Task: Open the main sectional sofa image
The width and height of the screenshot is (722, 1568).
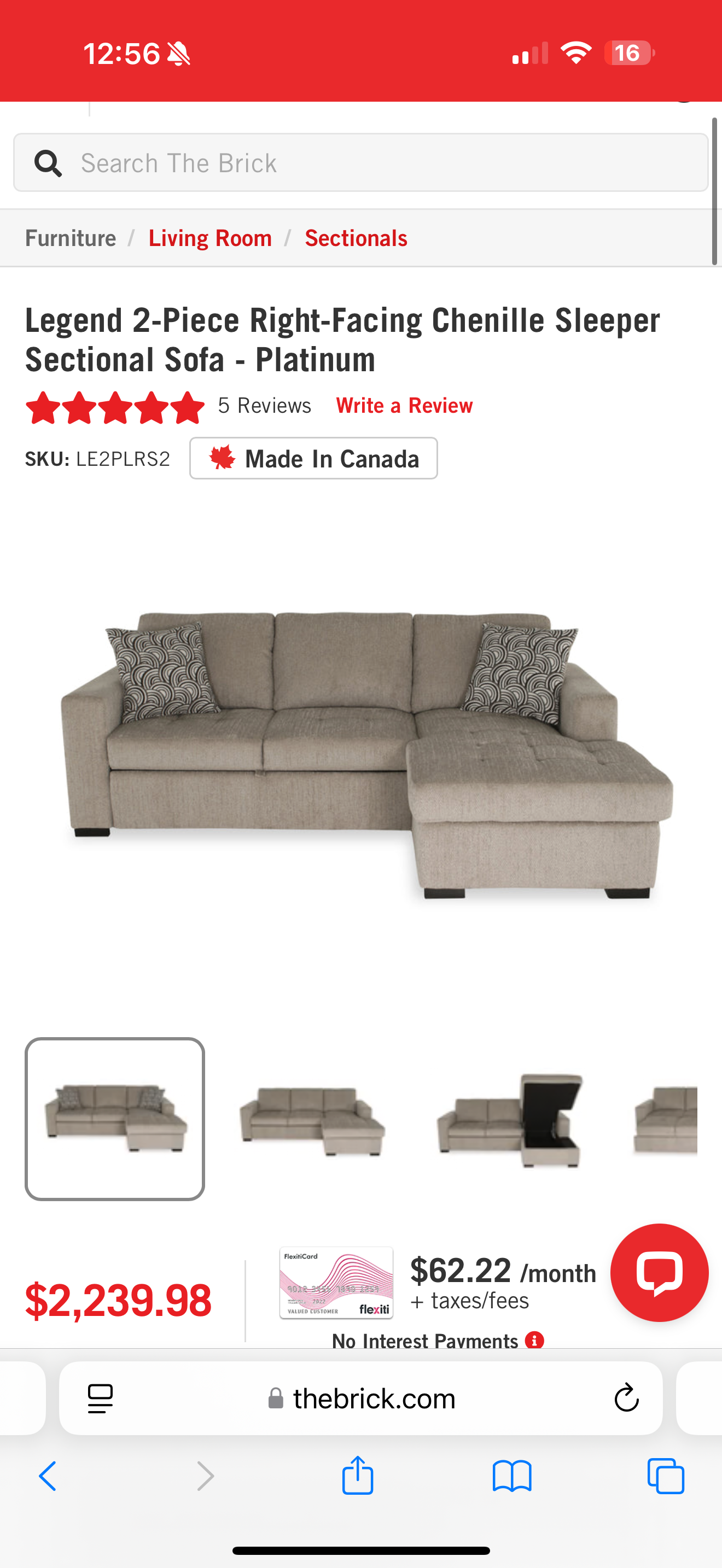Action: (x=365, y=755)
